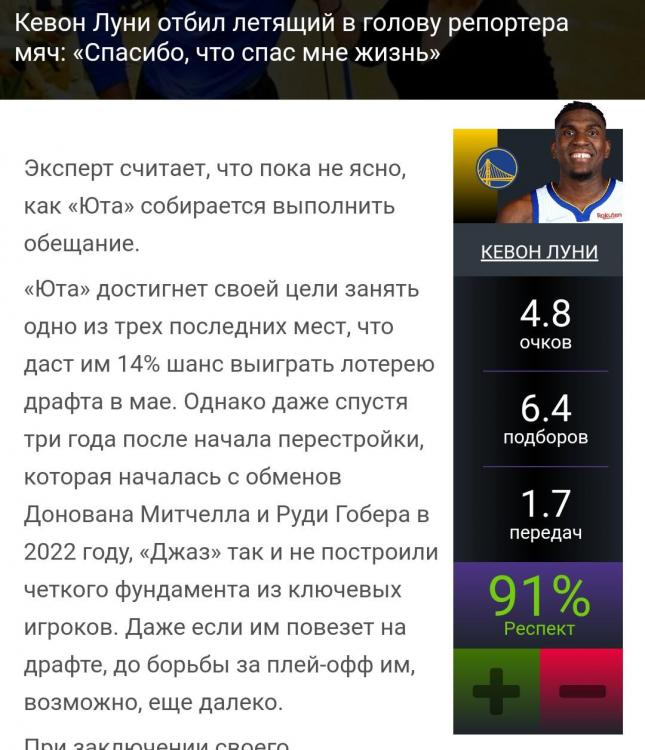The height and width of the screenshot is (750, 645).
Task: Open the Кевон Луни player profile link
Action: click(x=539, y=252)
